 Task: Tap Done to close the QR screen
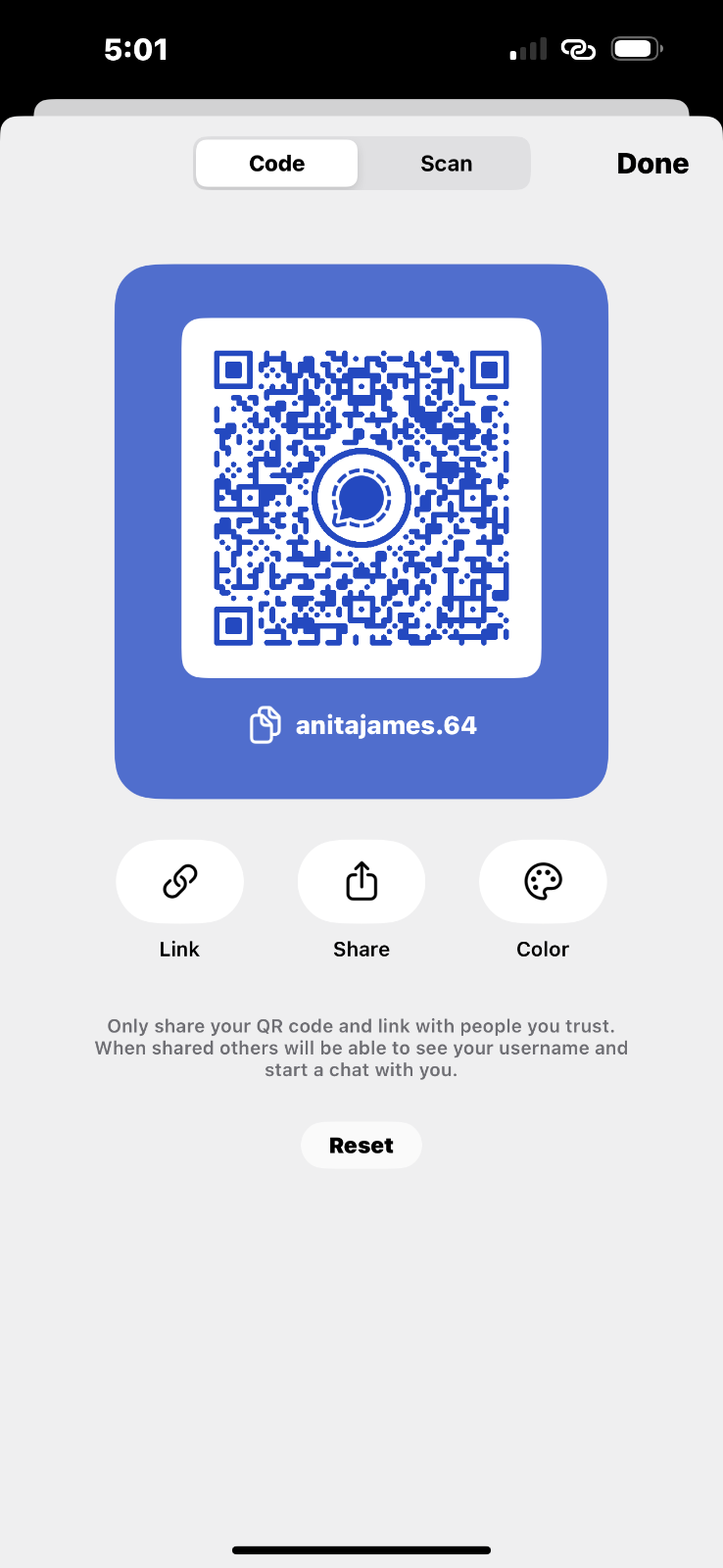point(652,164)
